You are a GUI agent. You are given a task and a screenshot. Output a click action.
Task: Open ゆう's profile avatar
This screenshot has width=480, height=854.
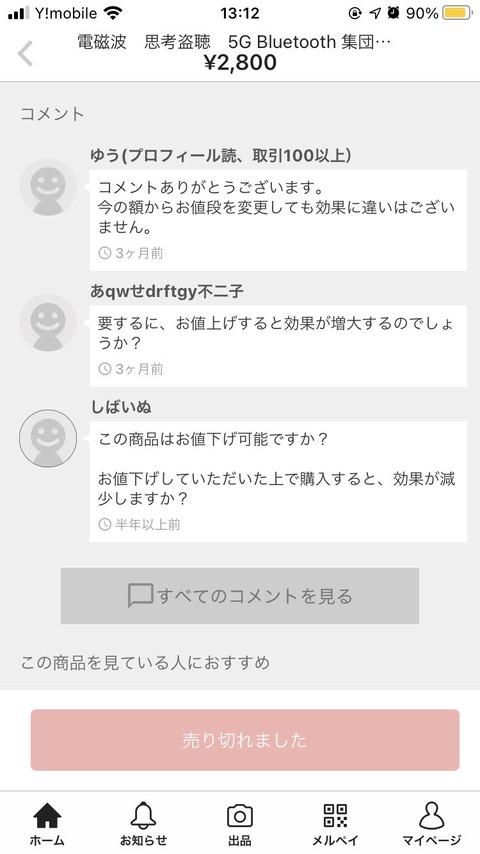(48, 187)
